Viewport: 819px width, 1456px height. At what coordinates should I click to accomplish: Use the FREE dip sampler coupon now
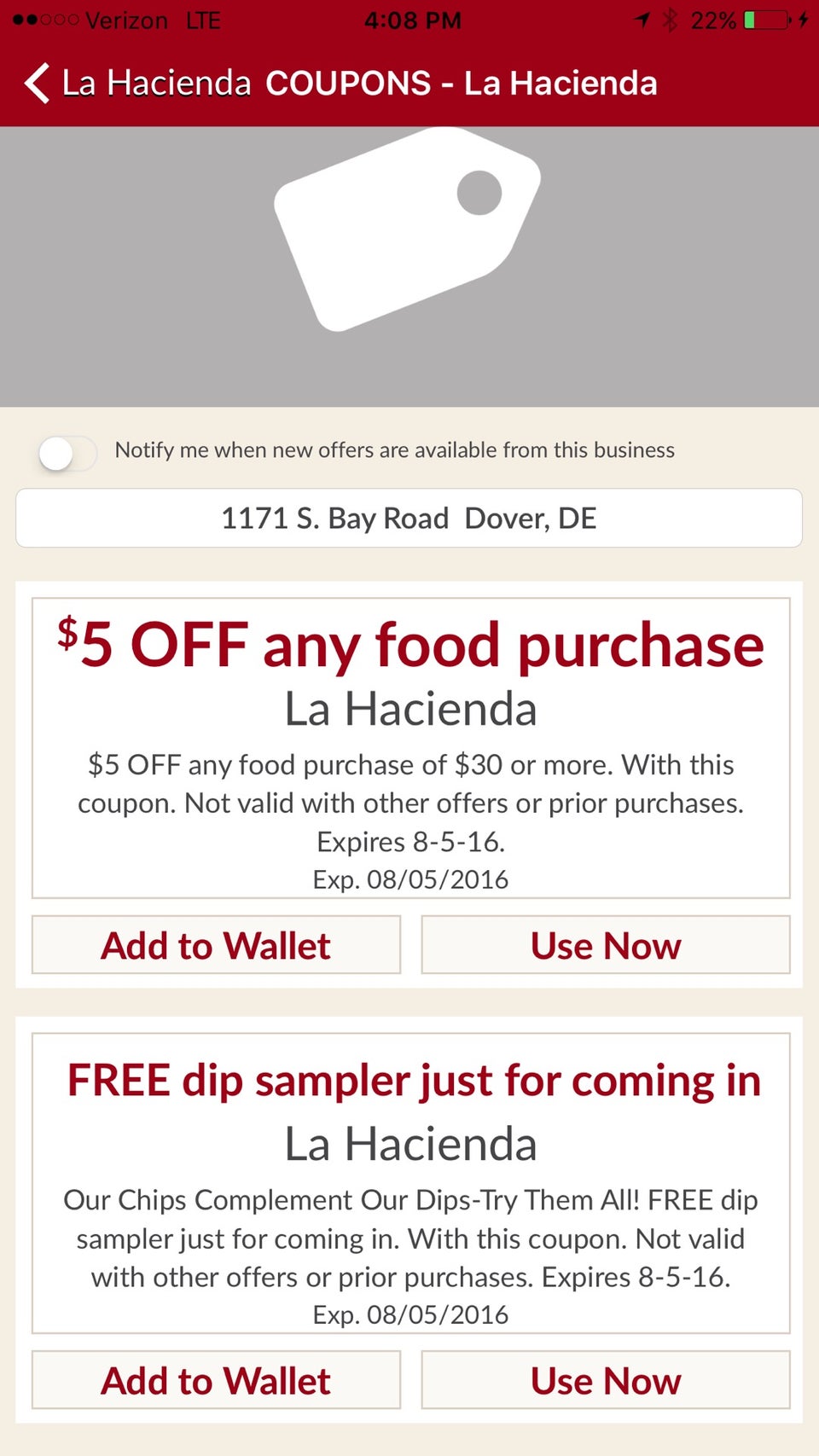pyautogui.click(x=605, y=1380)
